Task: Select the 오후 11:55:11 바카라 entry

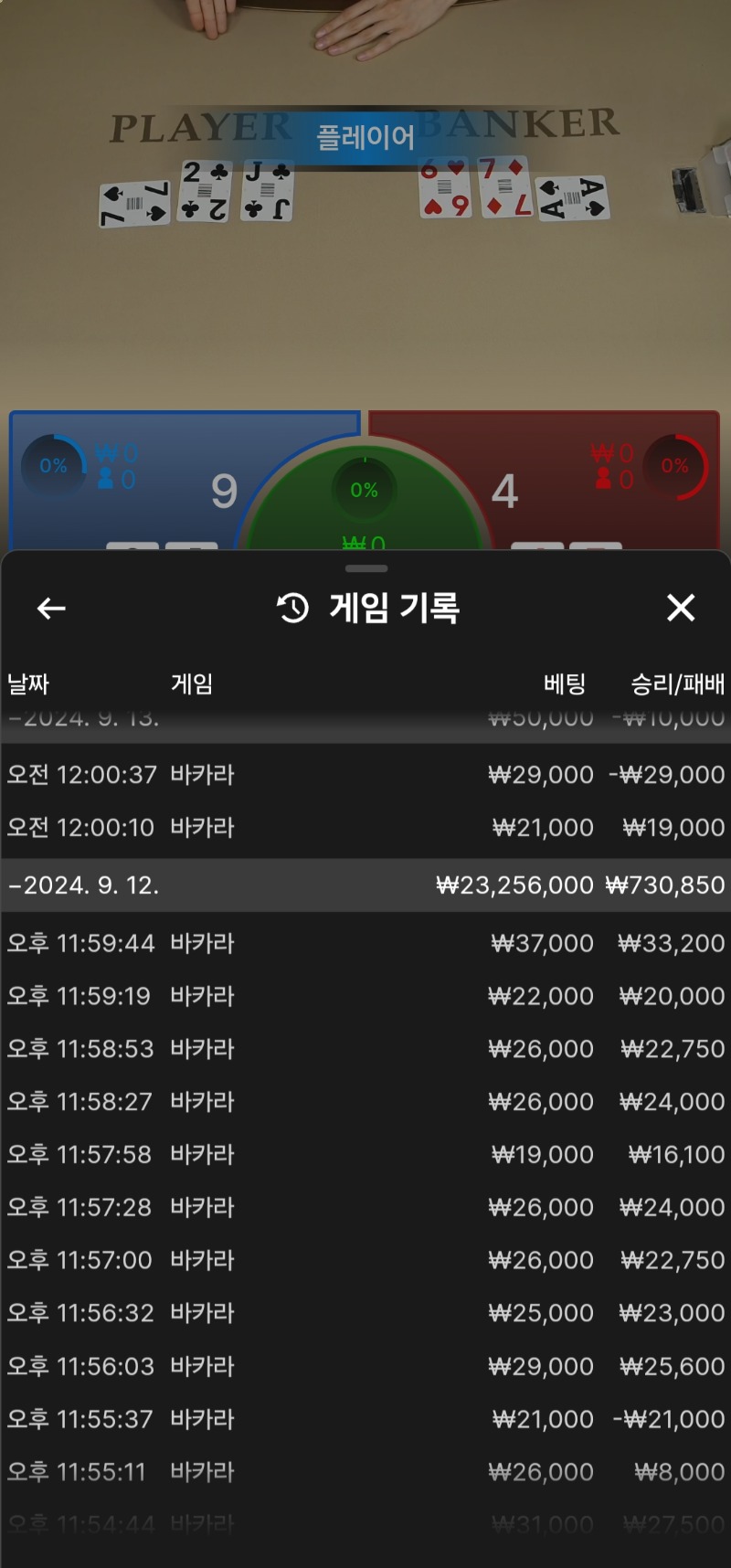Action: 365,1472
